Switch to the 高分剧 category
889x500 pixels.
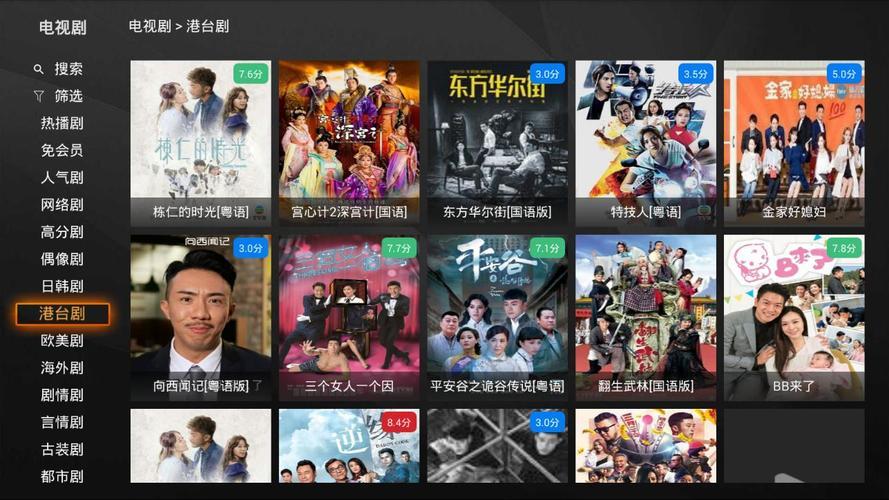[x=62, y=232]
